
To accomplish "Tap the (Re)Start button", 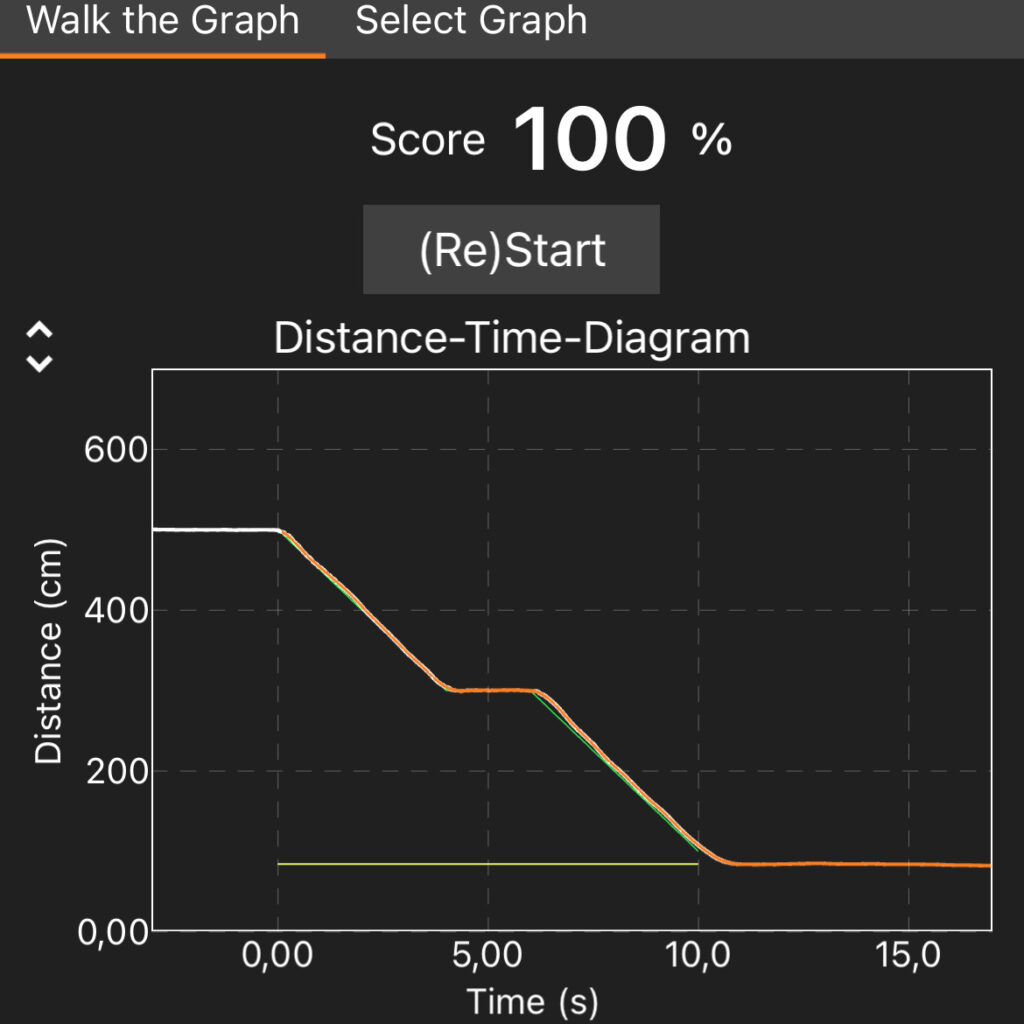I will (x=511, y=249).
